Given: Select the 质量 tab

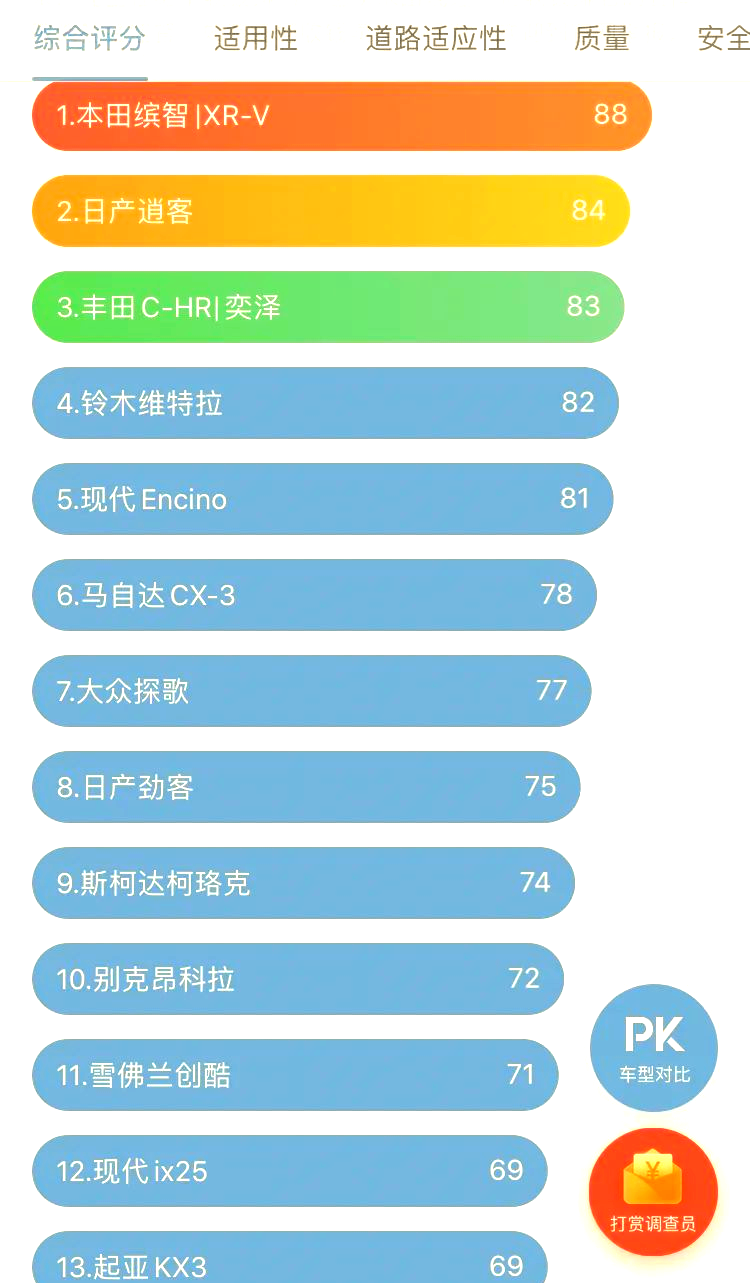Looking at the screenshot, I should point(602,39).
